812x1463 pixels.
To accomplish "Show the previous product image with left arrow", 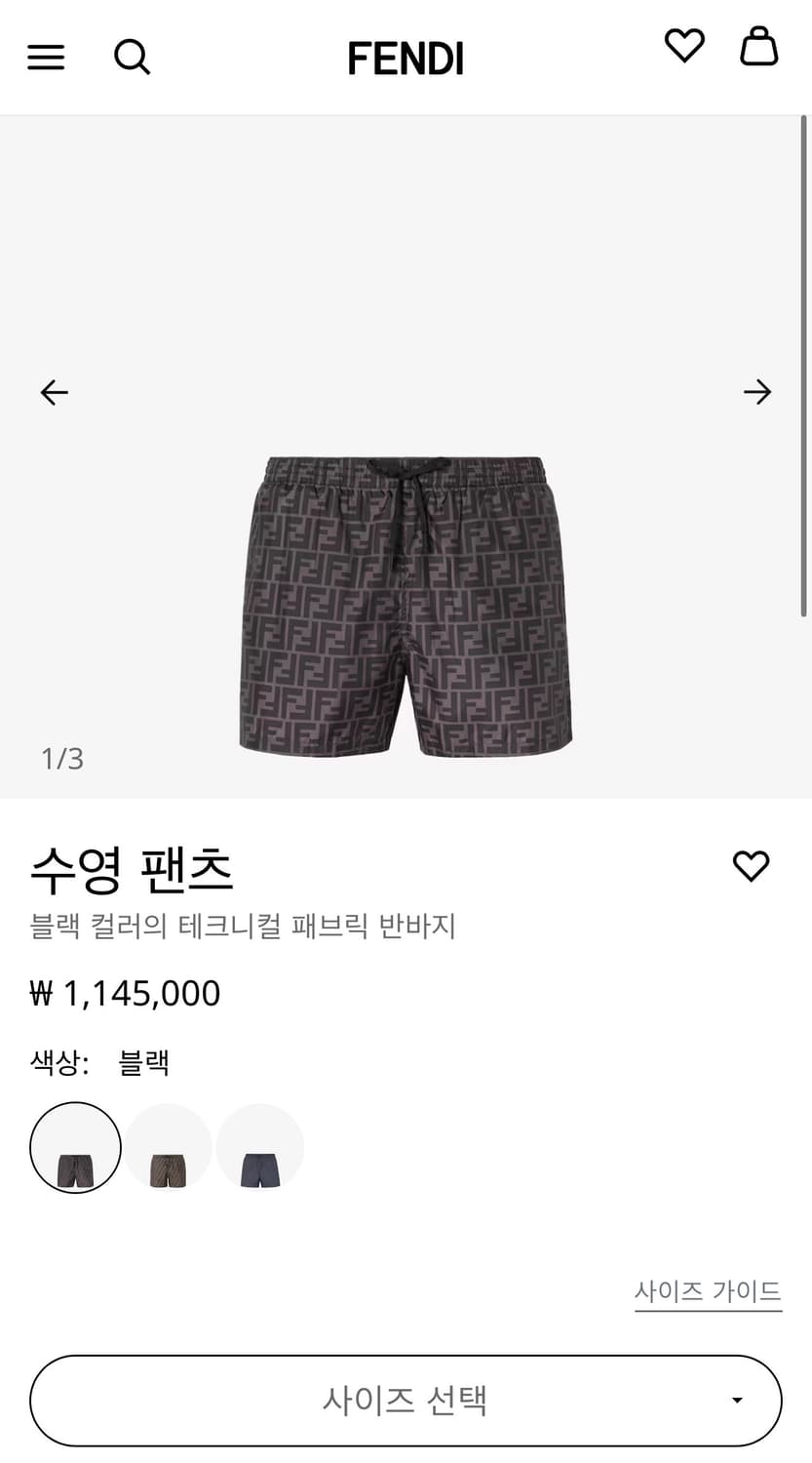I will tap(54, 391).
